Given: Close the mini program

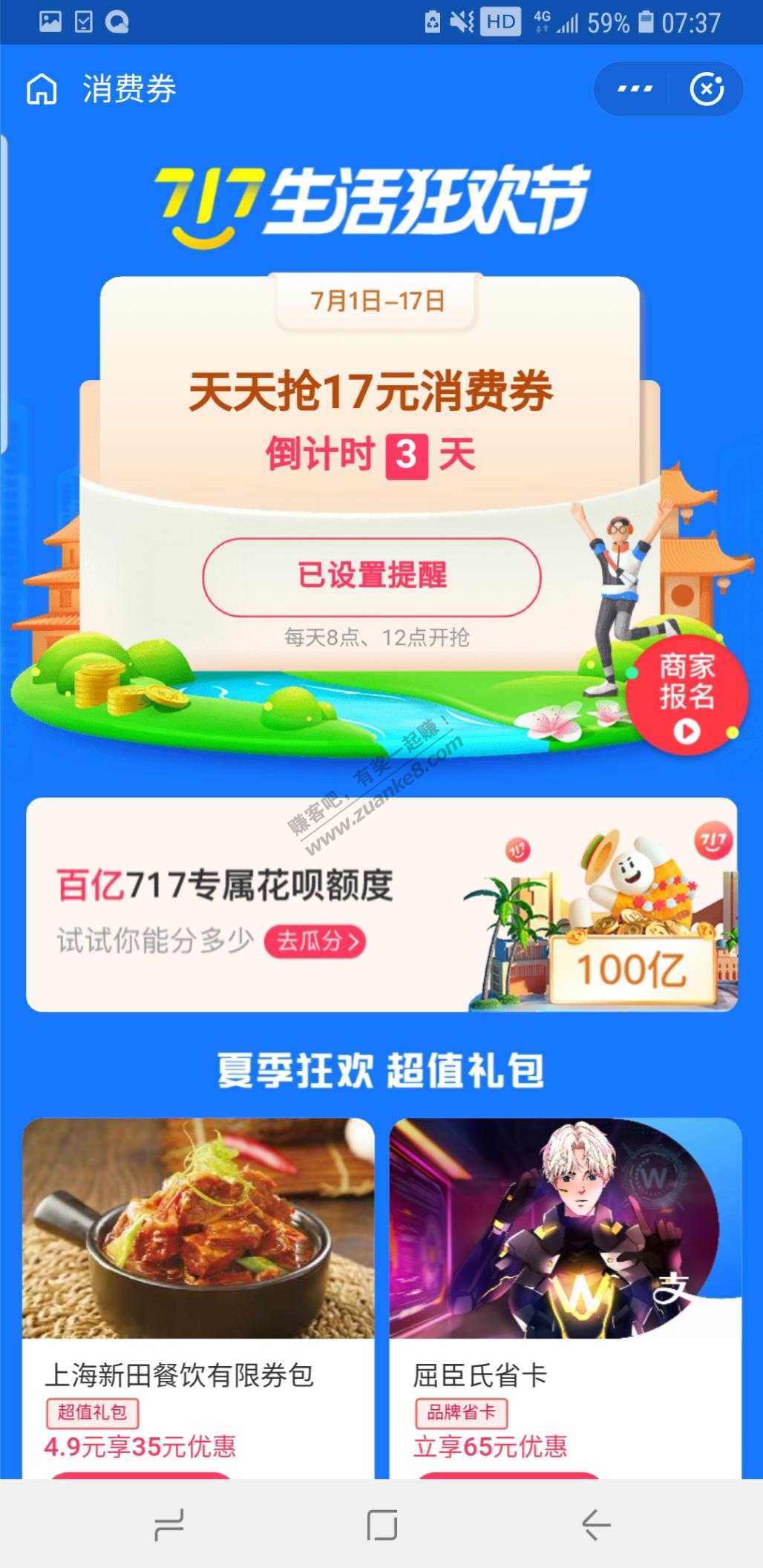Looking at the screenshot, I should click(706, 89).
